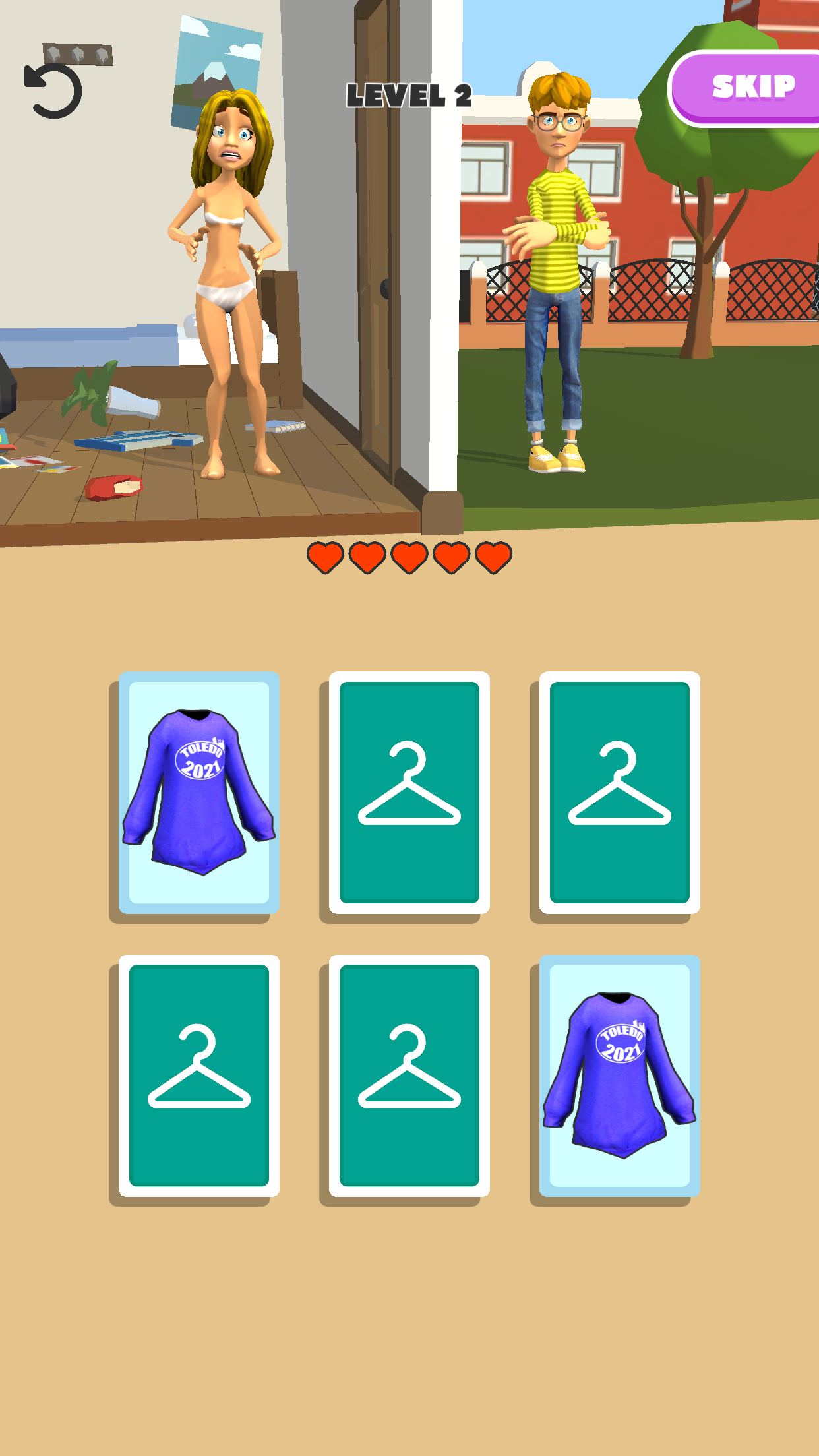Viewport: 819px width, 1456px height.
Task: Flip the face-down card in top right
Action: 619,792
